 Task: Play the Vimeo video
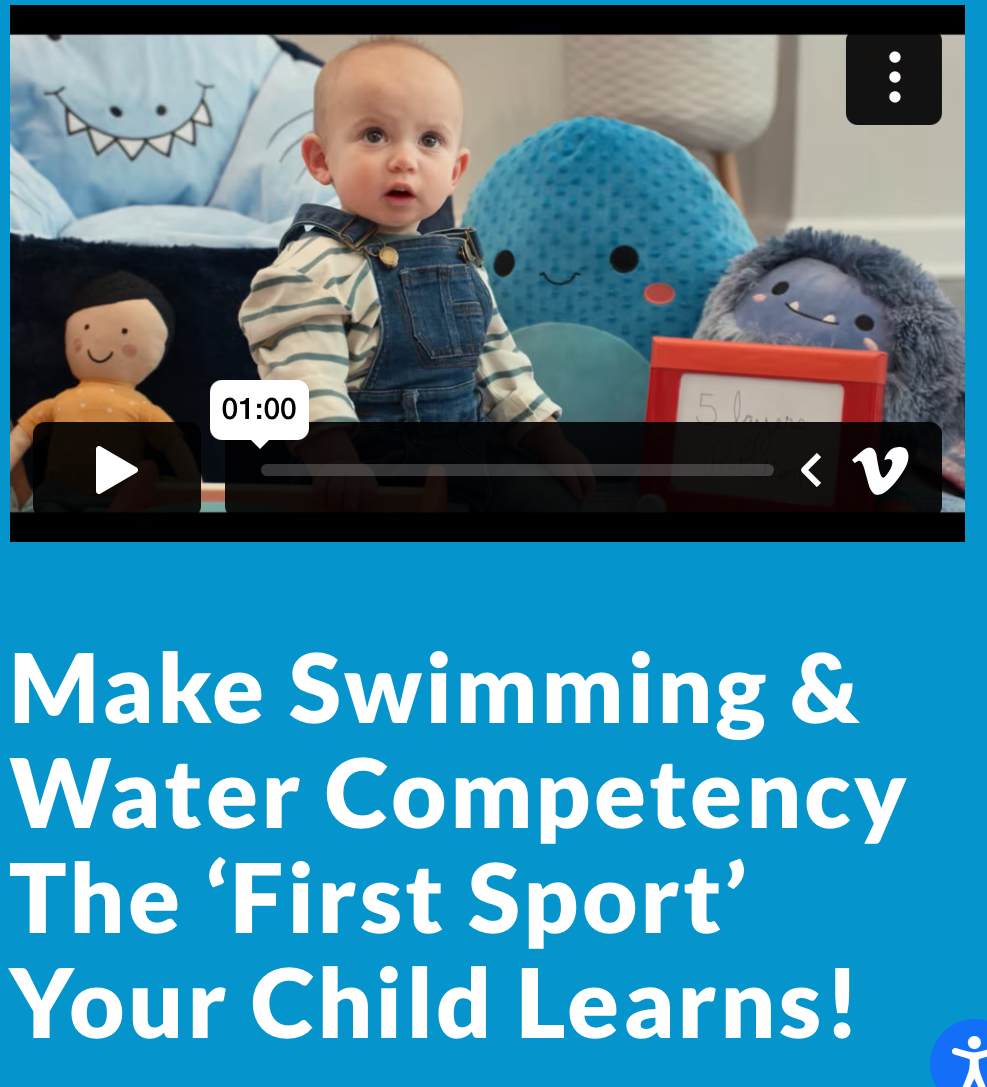point(116,470)
